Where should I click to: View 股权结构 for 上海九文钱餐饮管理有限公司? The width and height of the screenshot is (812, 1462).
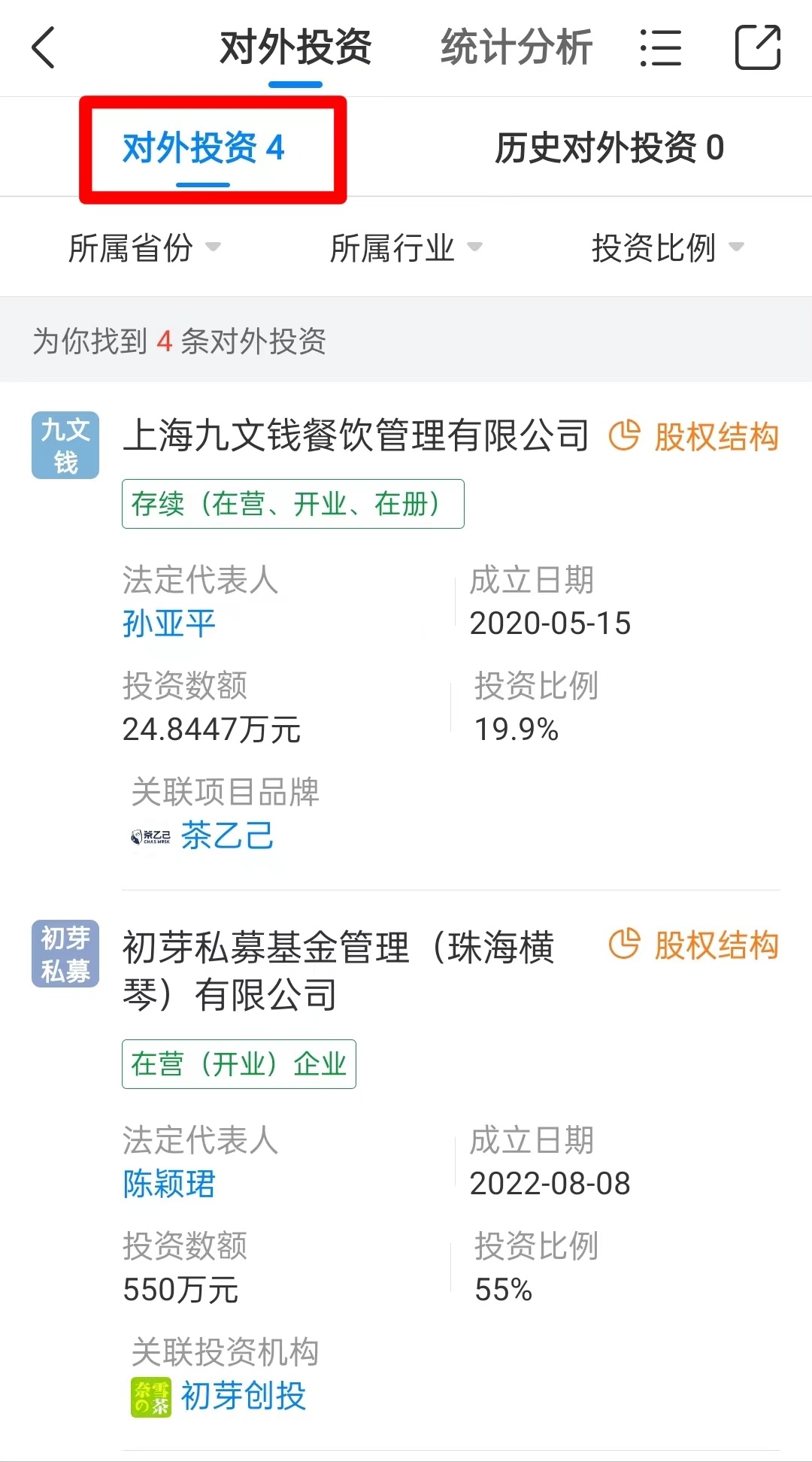pyautogui.click(x=693, y=436)
